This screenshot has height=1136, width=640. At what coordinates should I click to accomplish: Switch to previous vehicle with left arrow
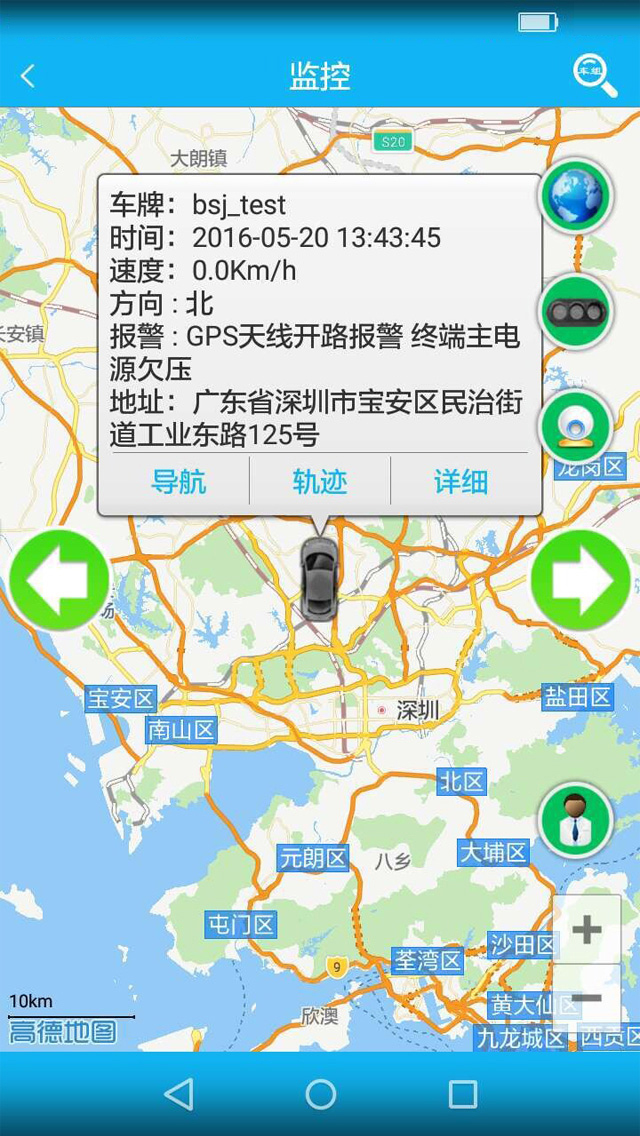pos(59,580)
